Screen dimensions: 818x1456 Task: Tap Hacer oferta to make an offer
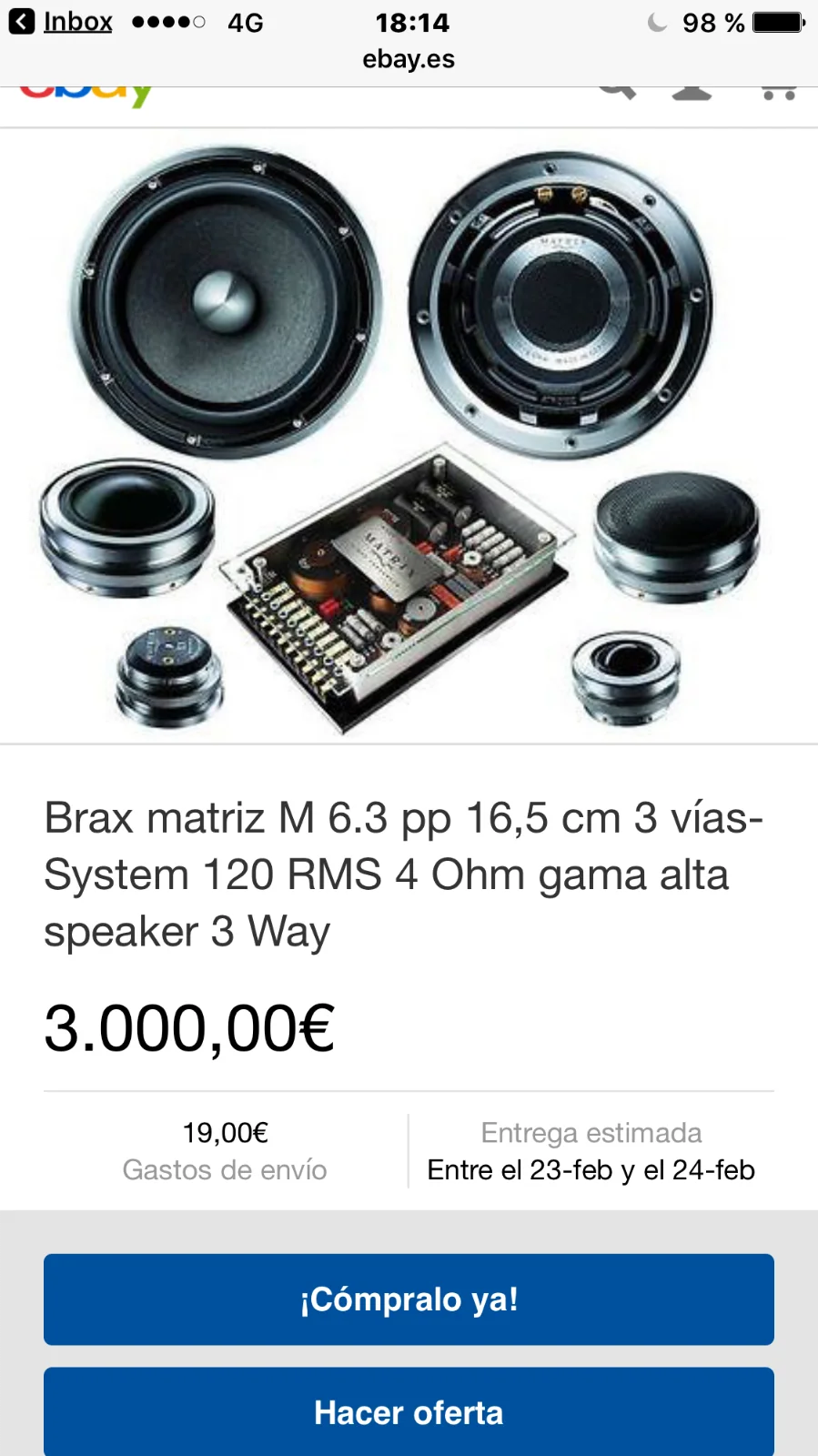(x=409, y=1411)
